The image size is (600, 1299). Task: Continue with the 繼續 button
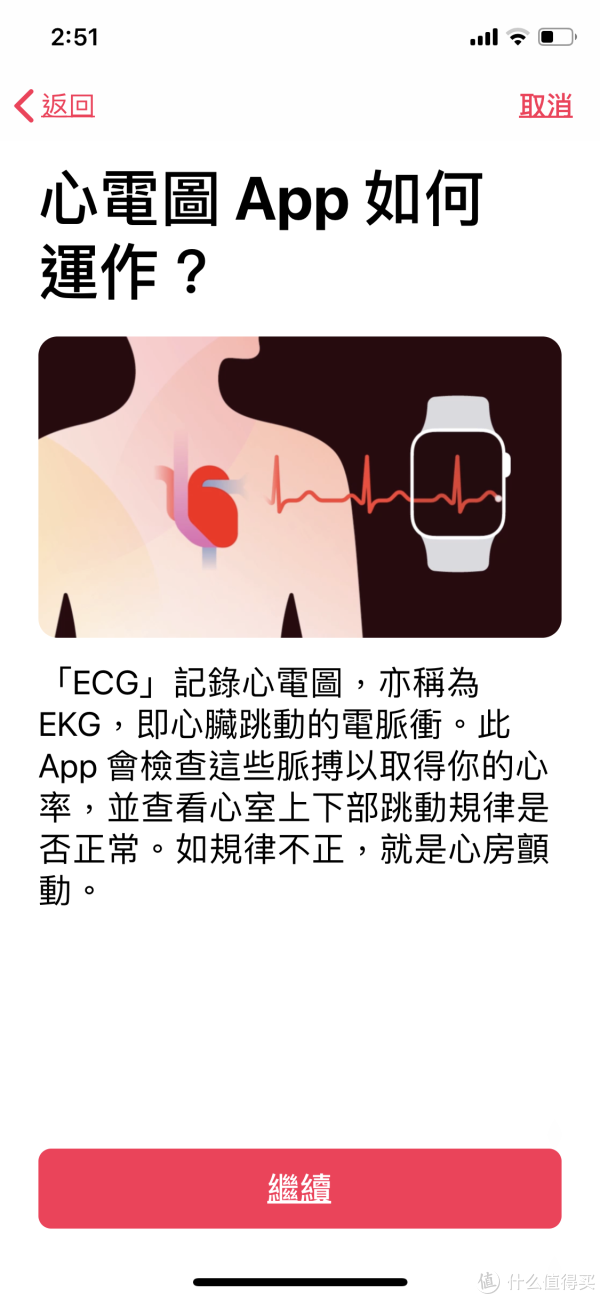pos(299,1188)
